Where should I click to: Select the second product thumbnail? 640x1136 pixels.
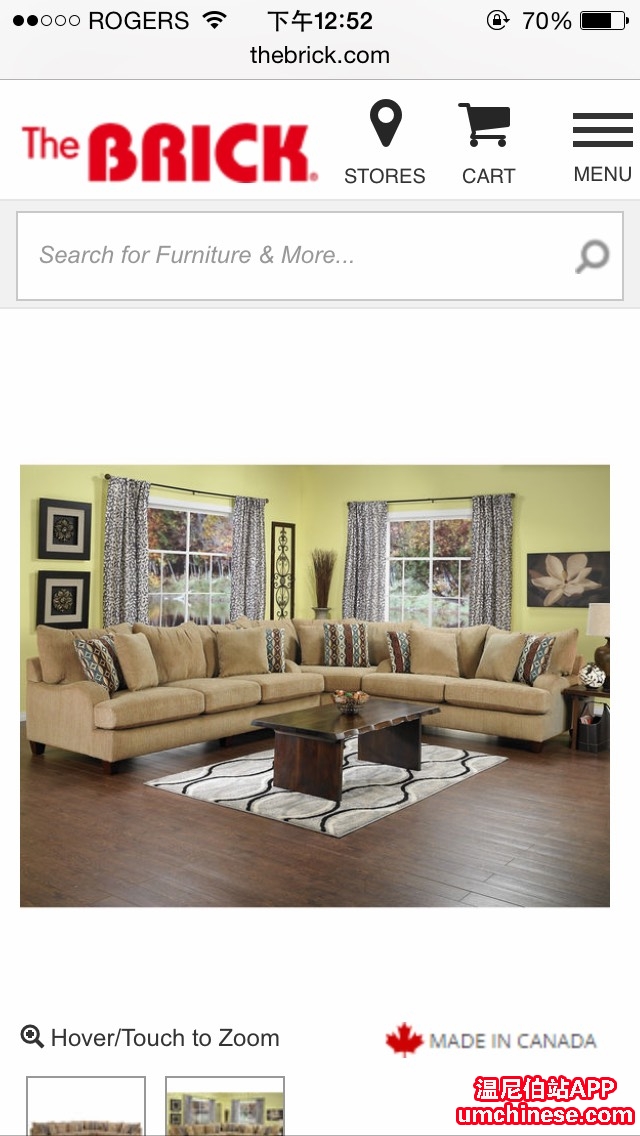225,1106
